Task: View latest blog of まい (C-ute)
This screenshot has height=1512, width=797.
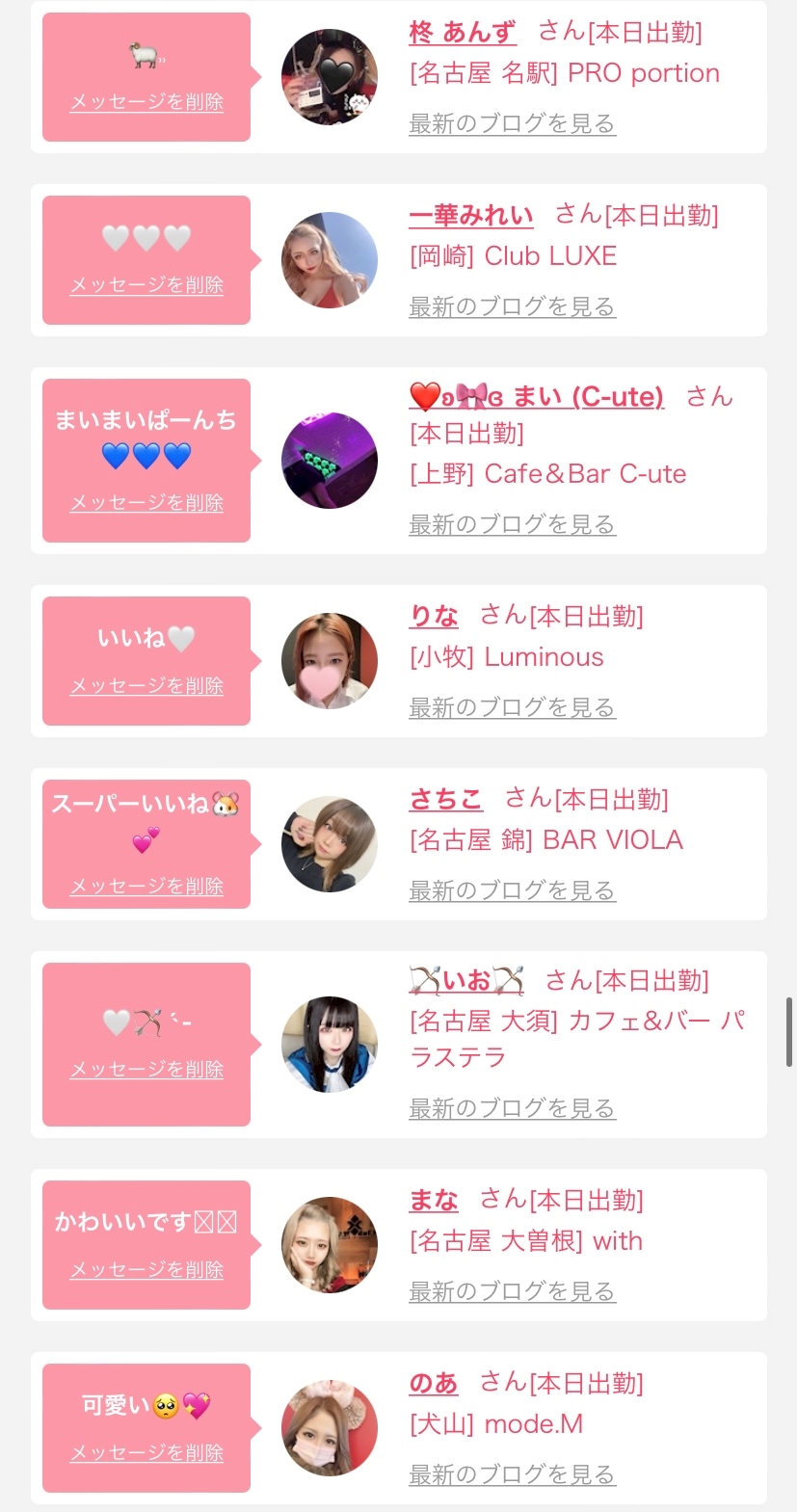Action: coord(512,524)
